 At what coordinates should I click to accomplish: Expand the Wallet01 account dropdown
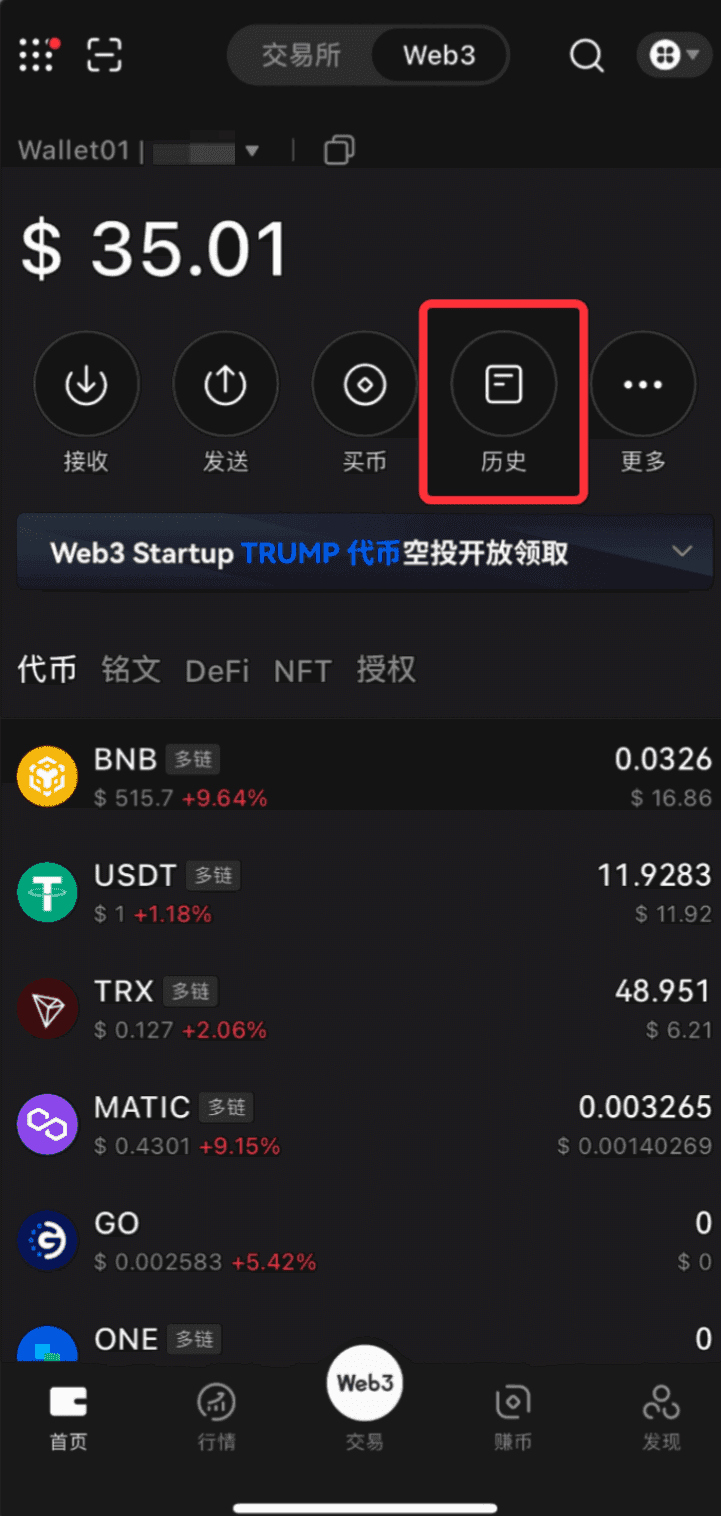click(252, 151)
